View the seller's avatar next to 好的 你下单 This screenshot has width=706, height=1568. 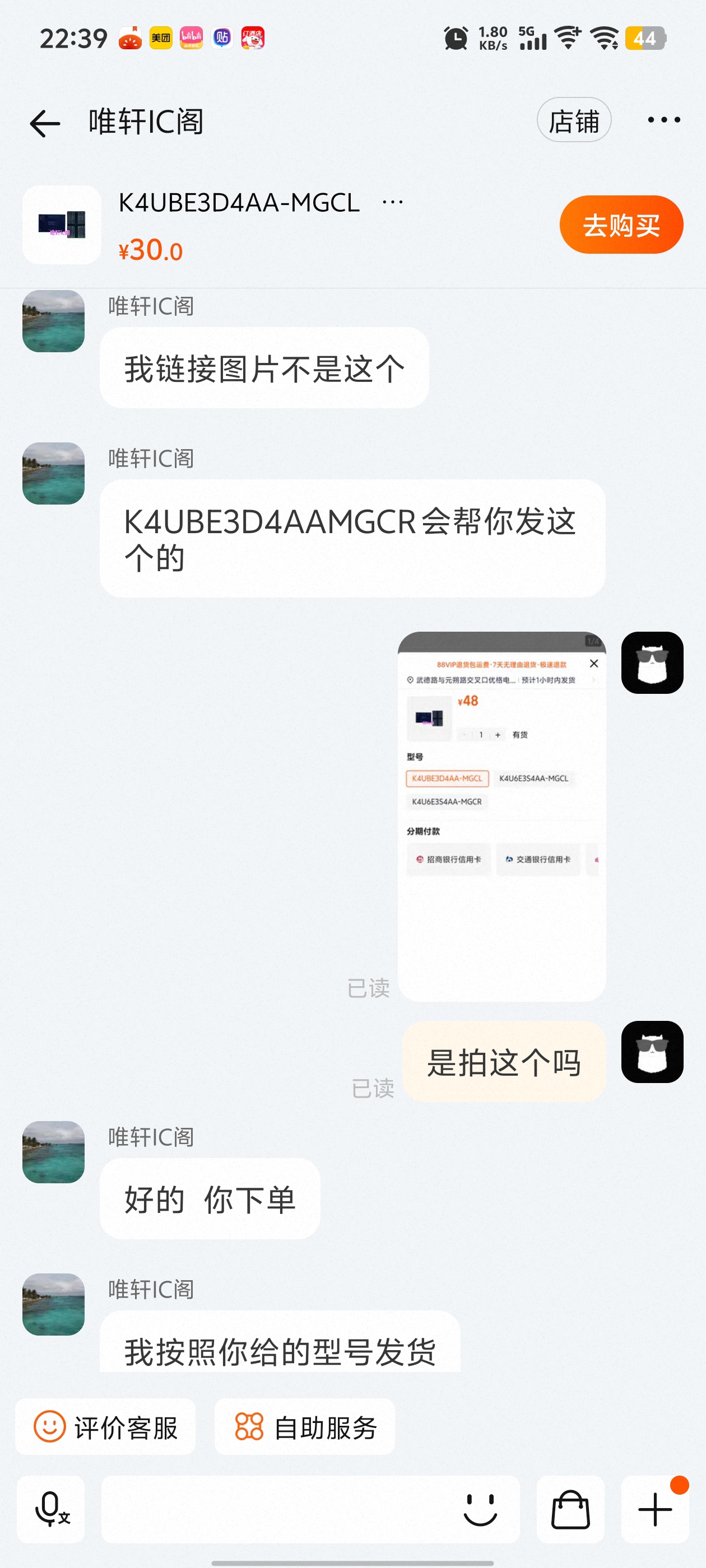tap(54, 1152)
